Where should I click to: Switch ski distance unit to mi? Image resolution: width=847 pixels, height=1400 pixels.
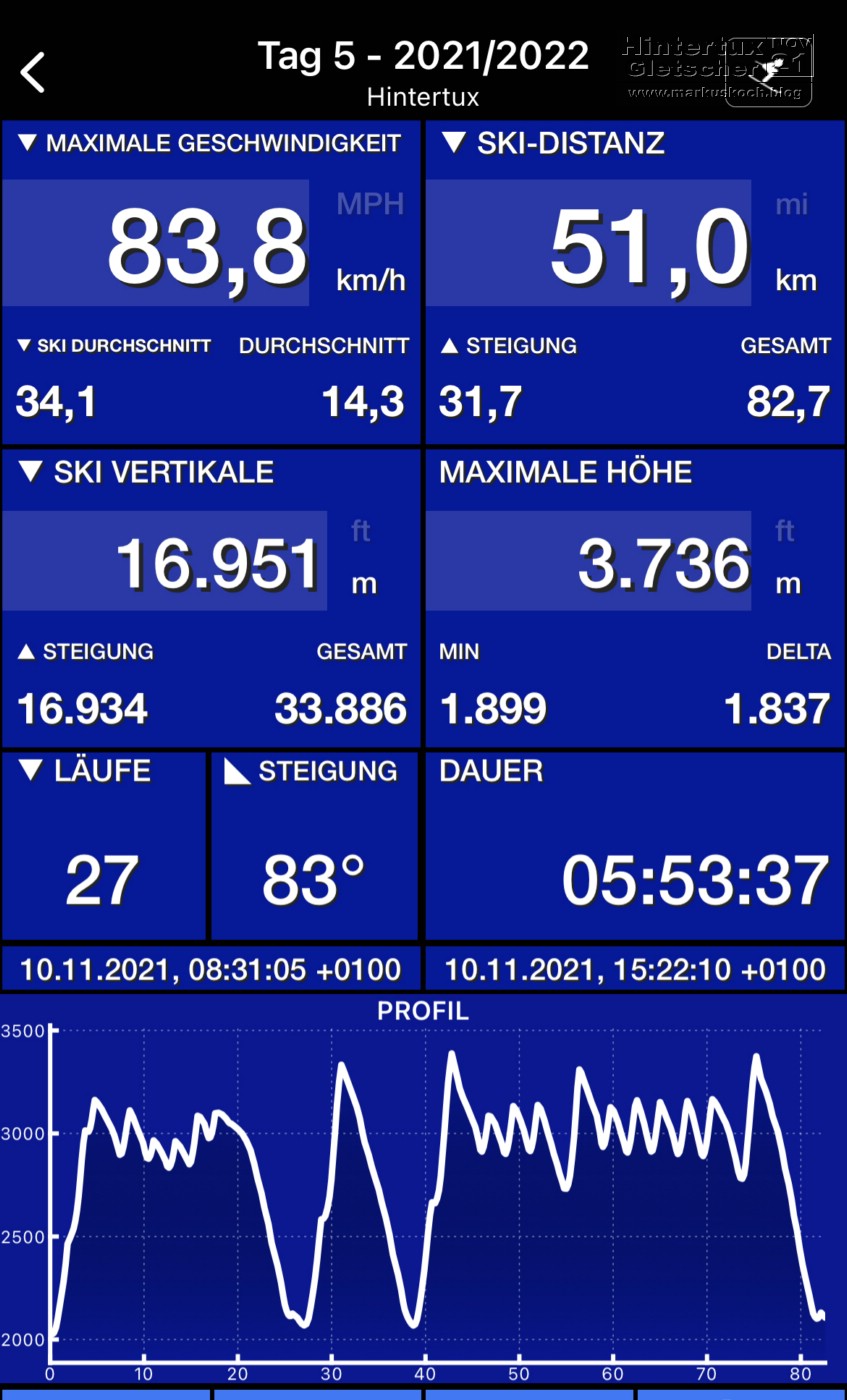click(x=791, y=205)
